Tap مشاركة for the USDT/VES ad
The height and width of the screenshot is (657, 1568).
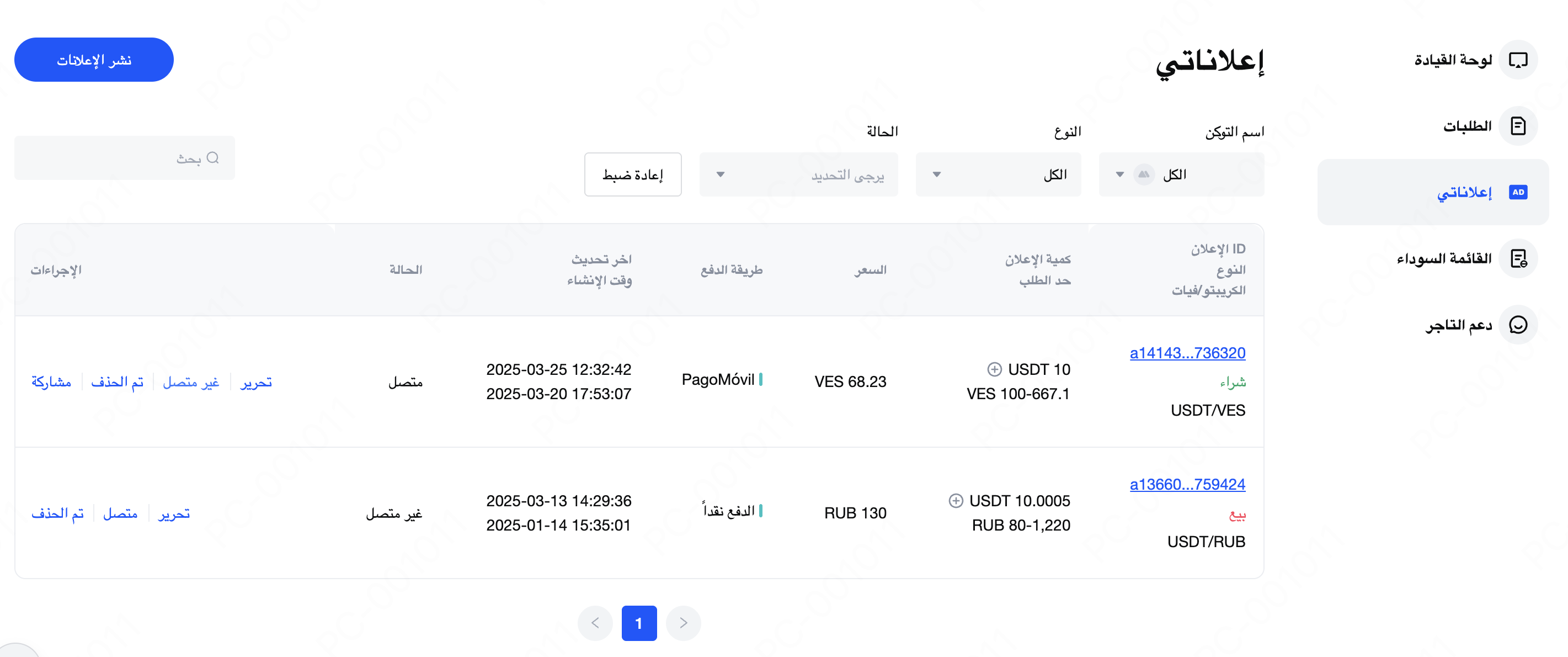(x=51, y=383)
